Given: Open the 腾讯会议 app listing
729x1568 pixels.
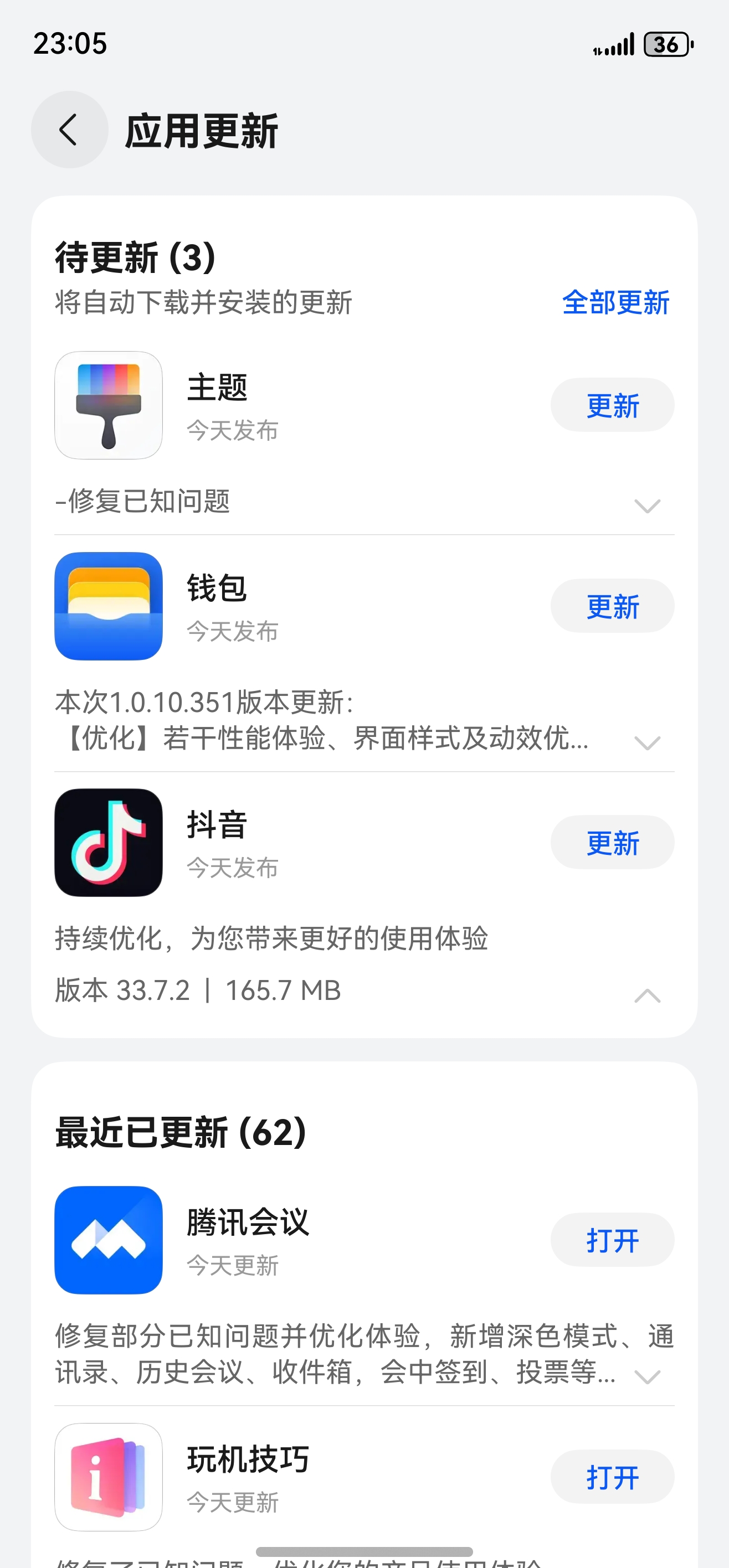Looking at the screenshot, I should tap(248, 1223).
